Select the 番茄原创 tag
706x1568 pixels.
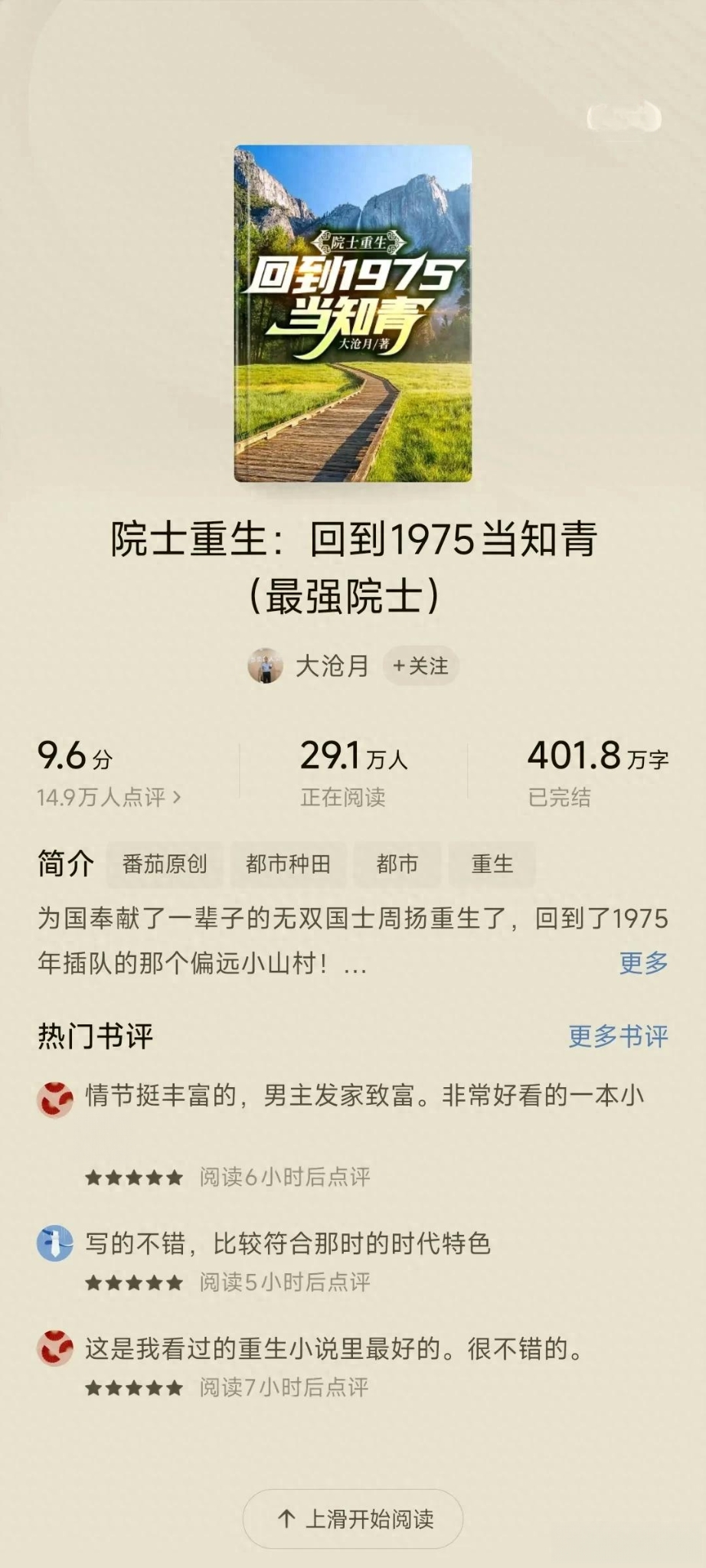click(165, 864)
